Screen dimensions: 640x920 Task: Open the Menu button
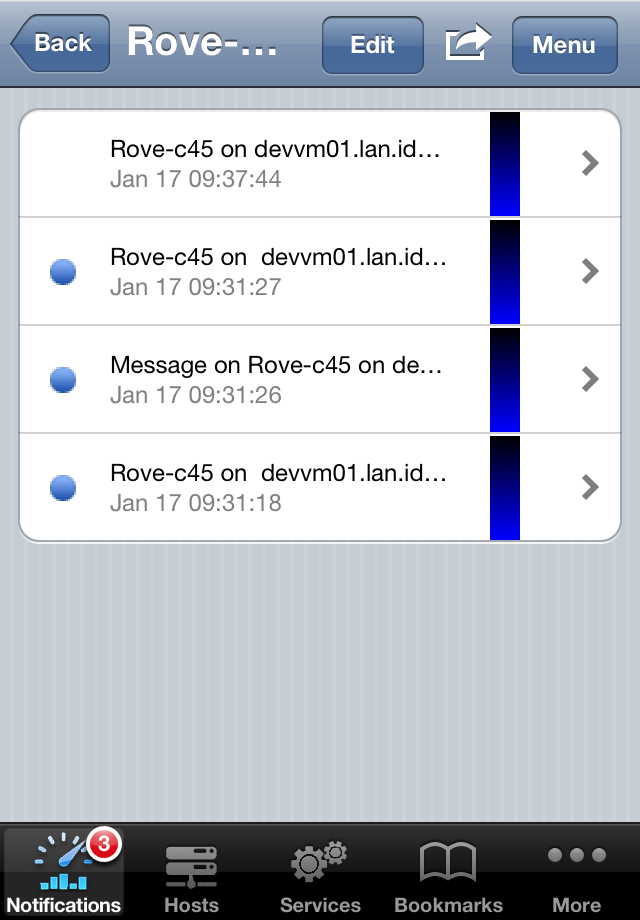[x=563, y=45]
